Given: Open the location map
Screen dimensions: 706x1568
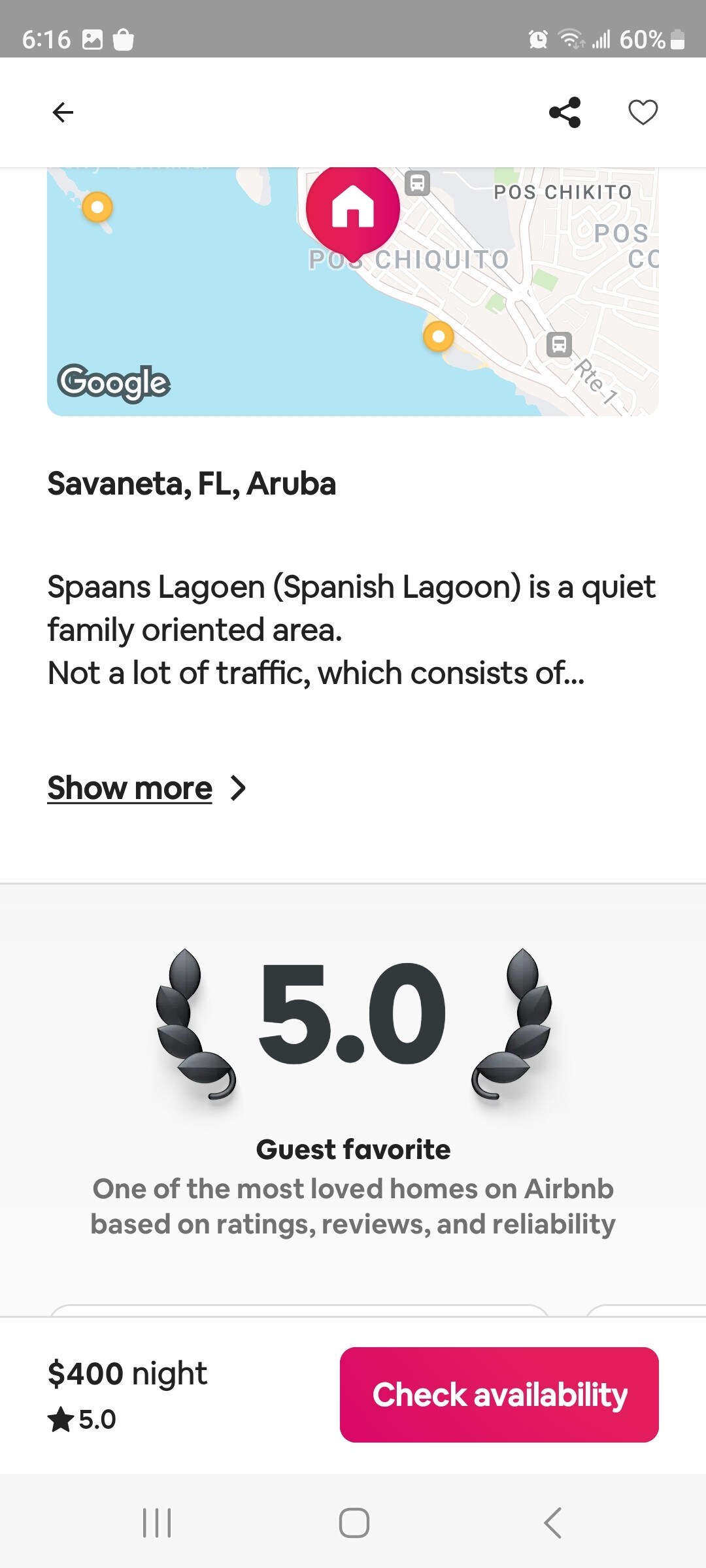Looking at the screenshot, I should click(x=353, y=294).
